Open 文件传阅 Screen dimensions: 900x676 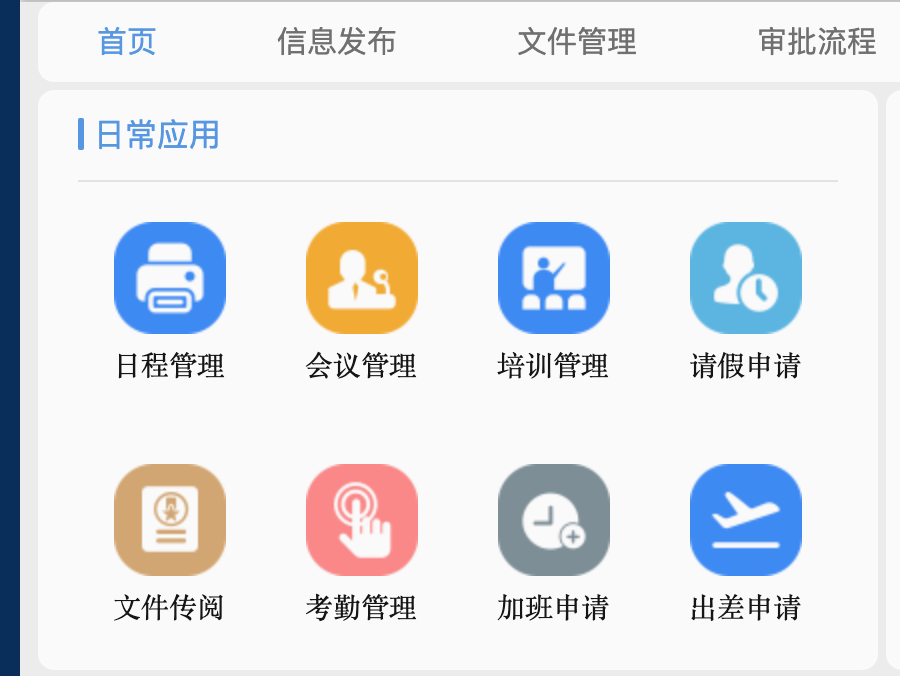click(170, 521)
